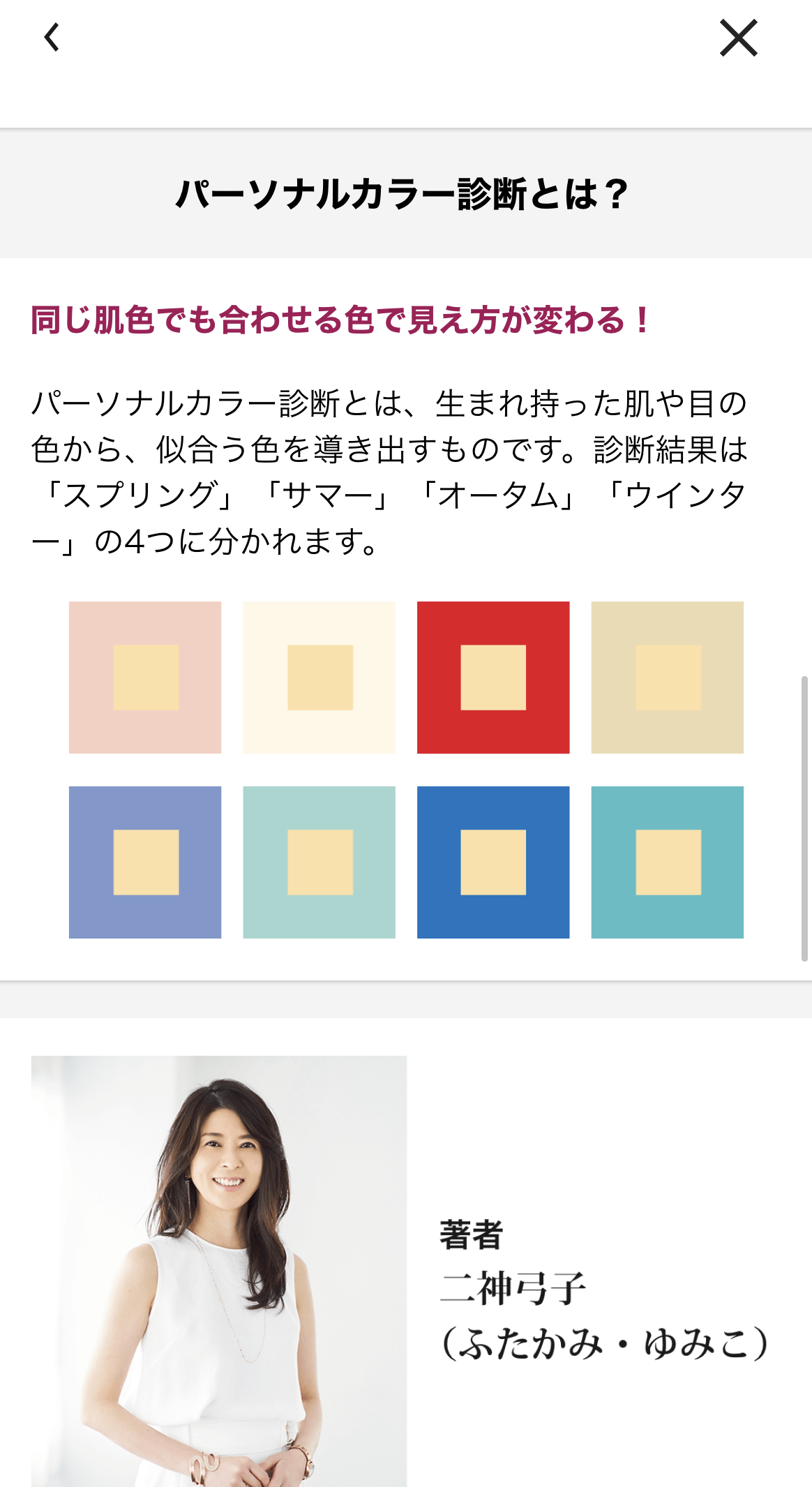Select the pale mint green tile

[x=318, y=862]
